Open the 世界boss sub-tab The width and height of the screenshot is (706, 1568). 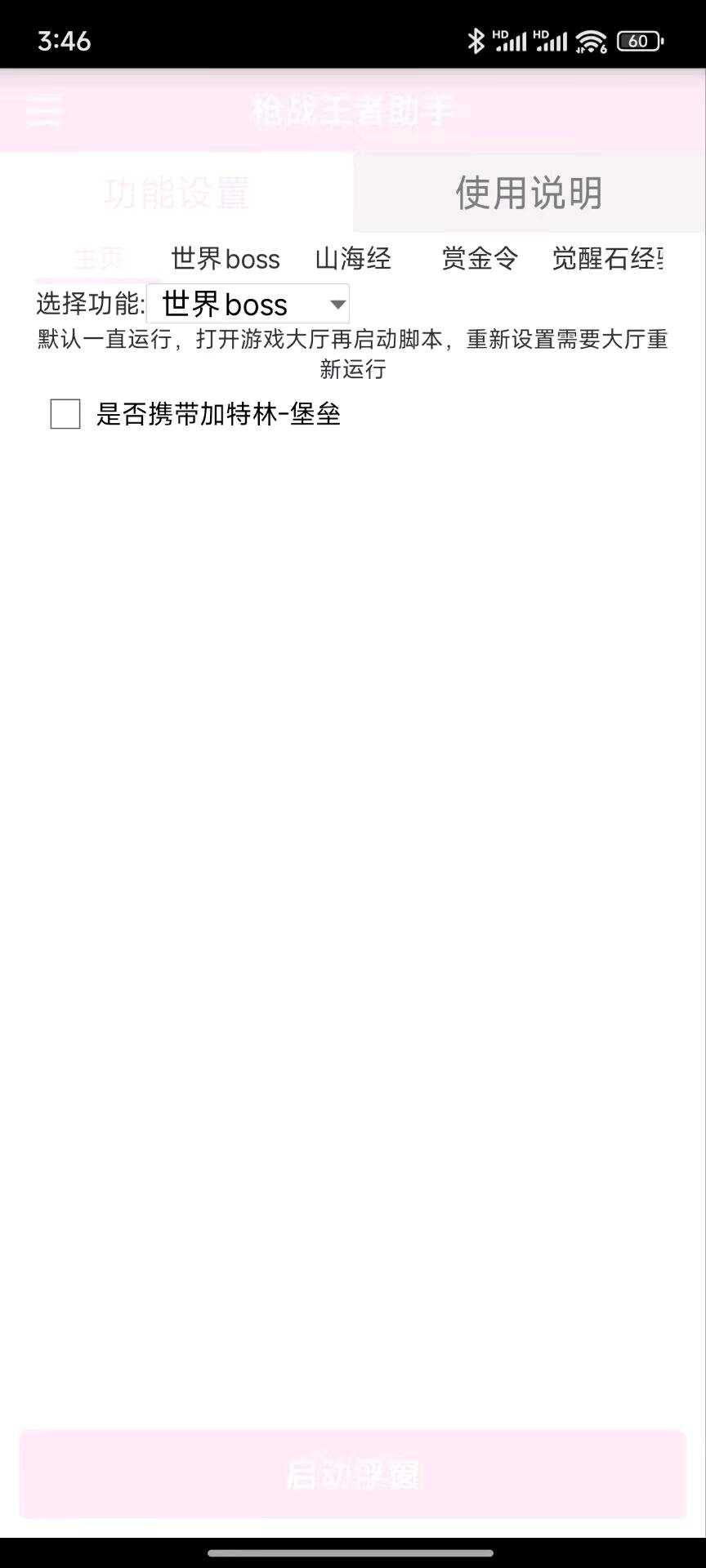[226, 260]
